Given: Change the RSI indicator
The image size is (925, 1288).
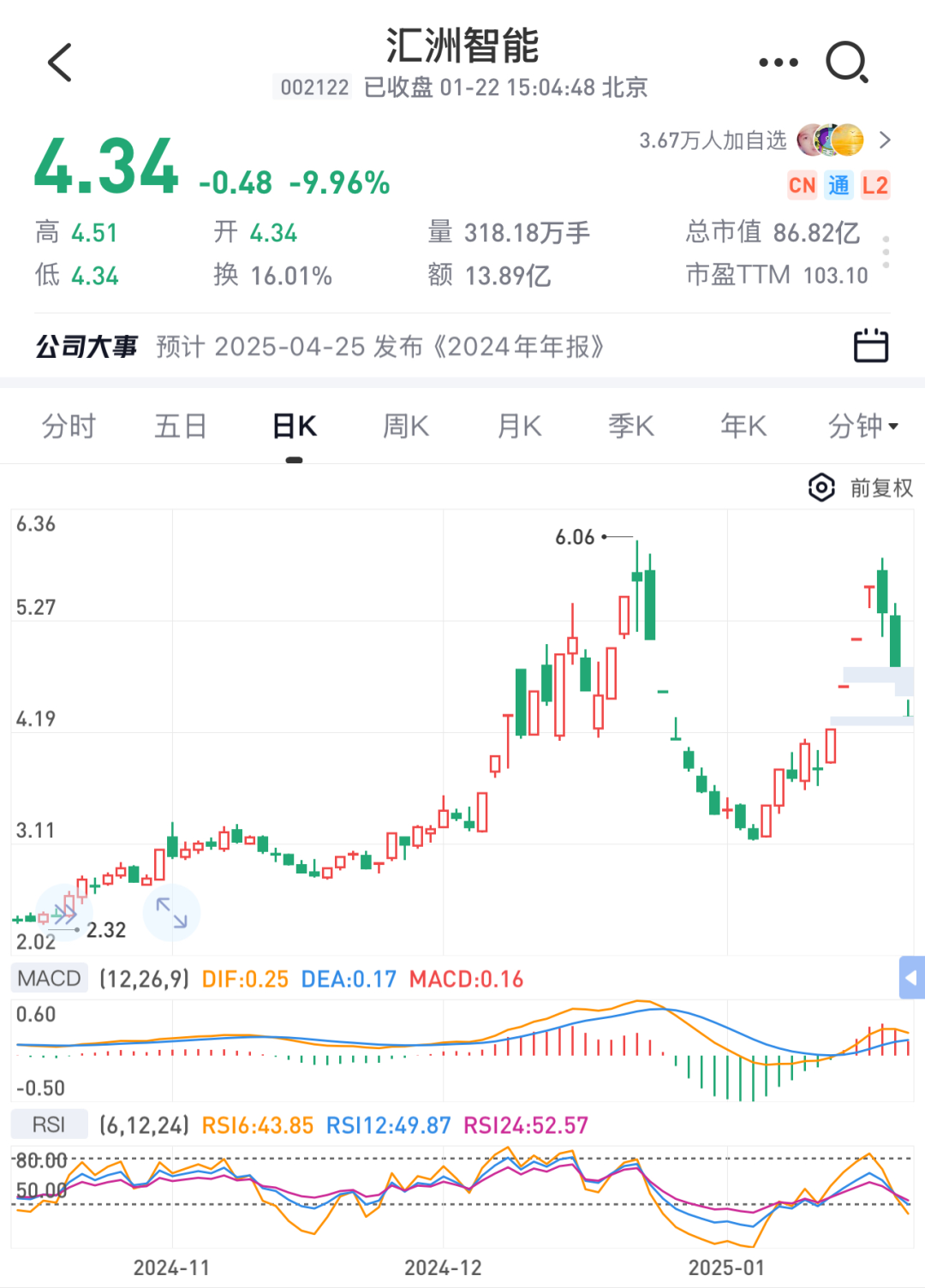Looking at the screenshot, I should (49, 1124).
